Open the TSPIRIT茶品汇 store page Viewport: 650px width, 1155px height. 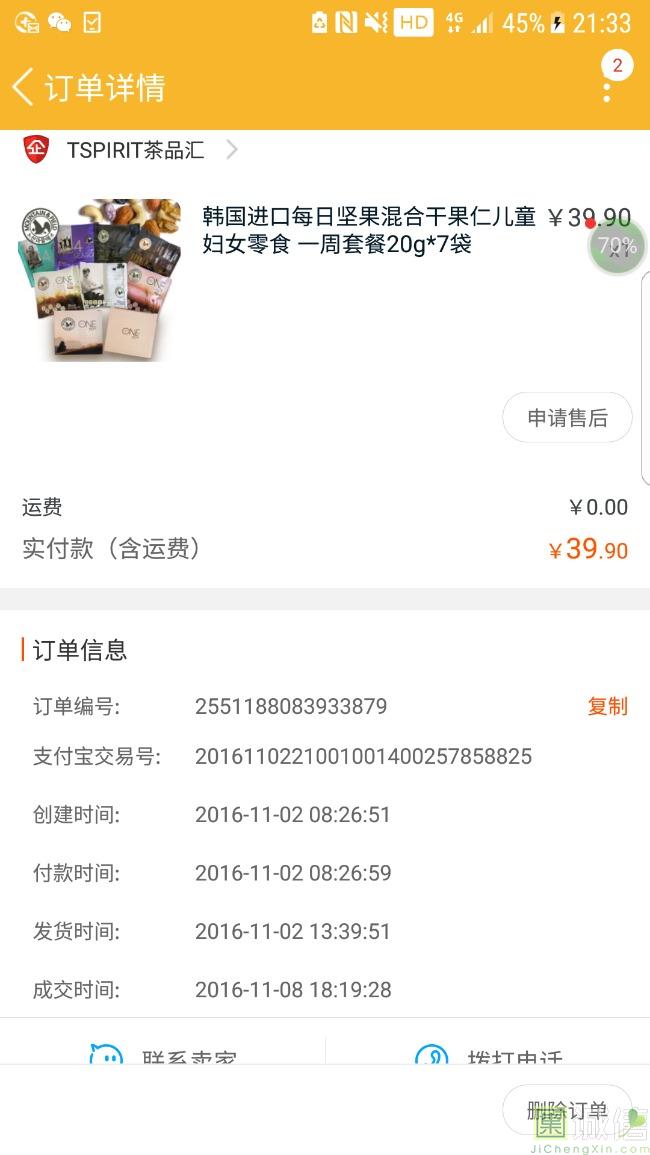tap(135, 150)
